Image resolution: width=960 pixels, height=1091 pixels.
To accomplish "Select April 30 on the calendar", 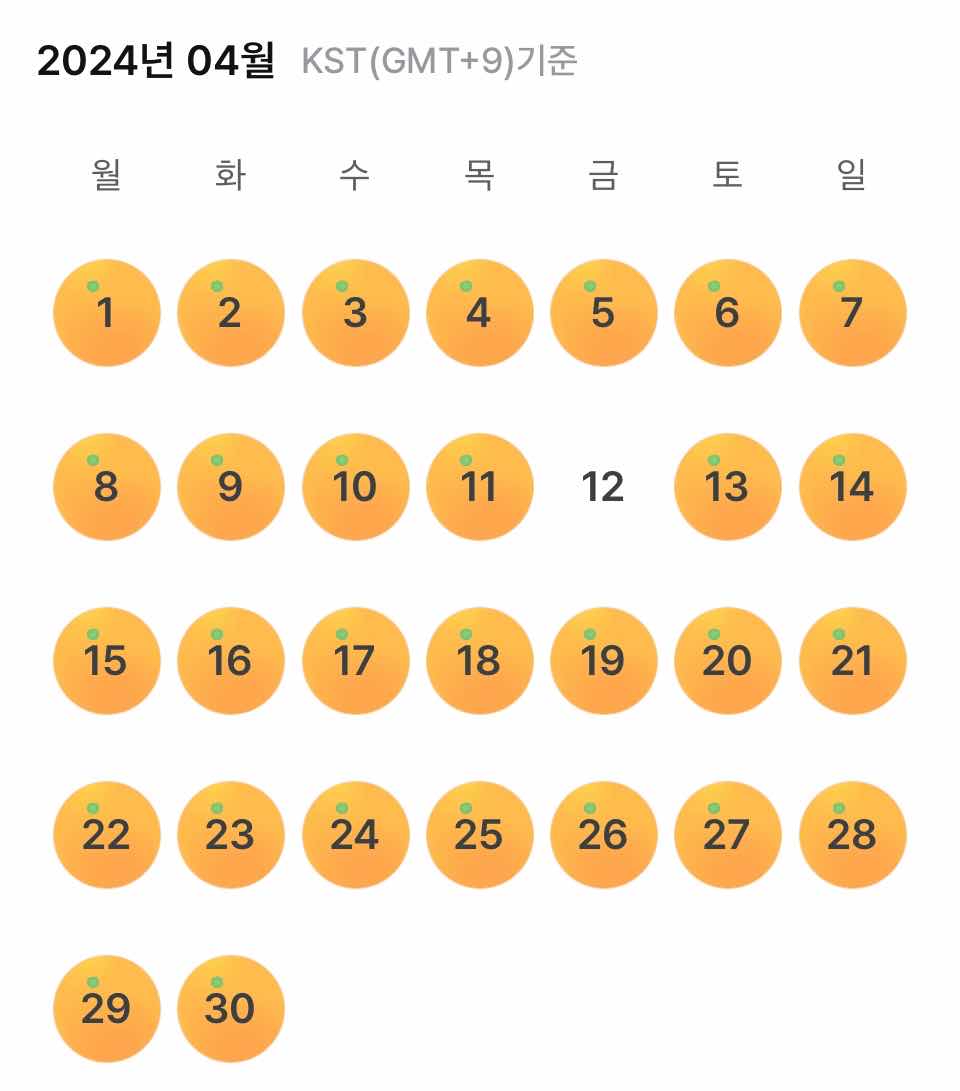I will (230, 1009).
